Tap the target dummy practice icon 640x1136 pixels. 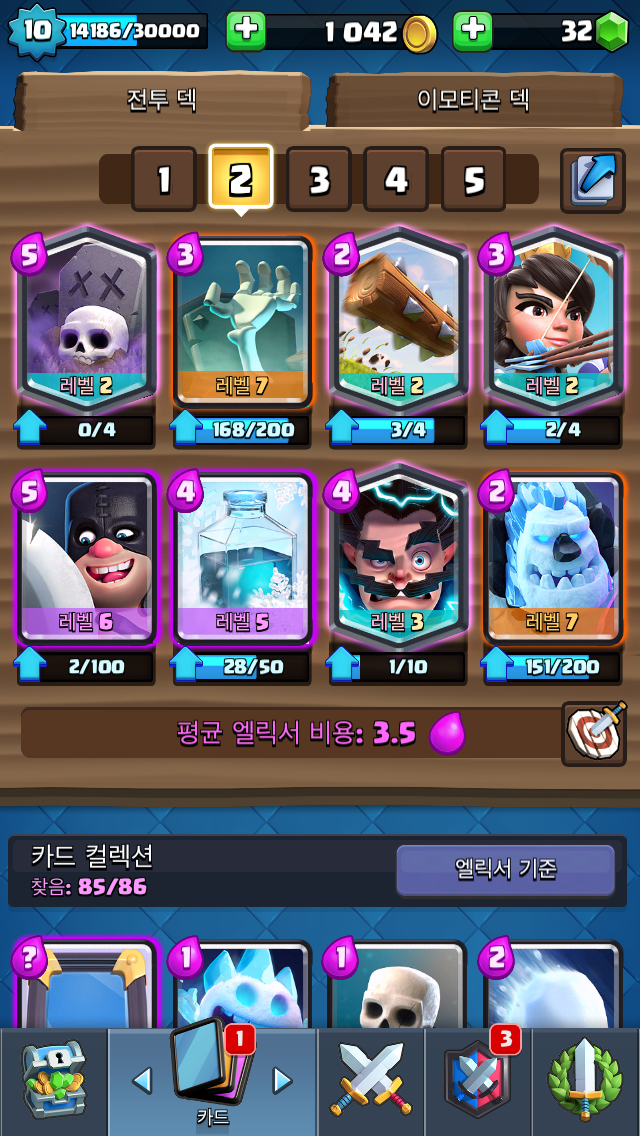[593, 733]
